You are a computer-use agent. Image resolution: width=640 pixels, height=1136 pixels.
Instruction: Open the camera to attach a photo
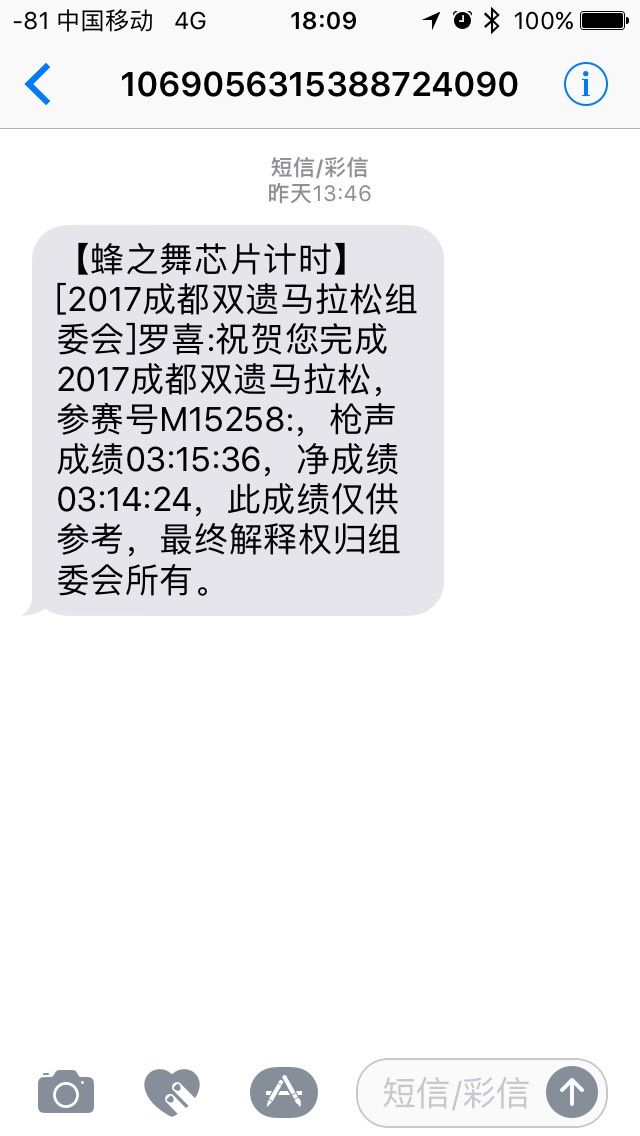coord(66,1091)
